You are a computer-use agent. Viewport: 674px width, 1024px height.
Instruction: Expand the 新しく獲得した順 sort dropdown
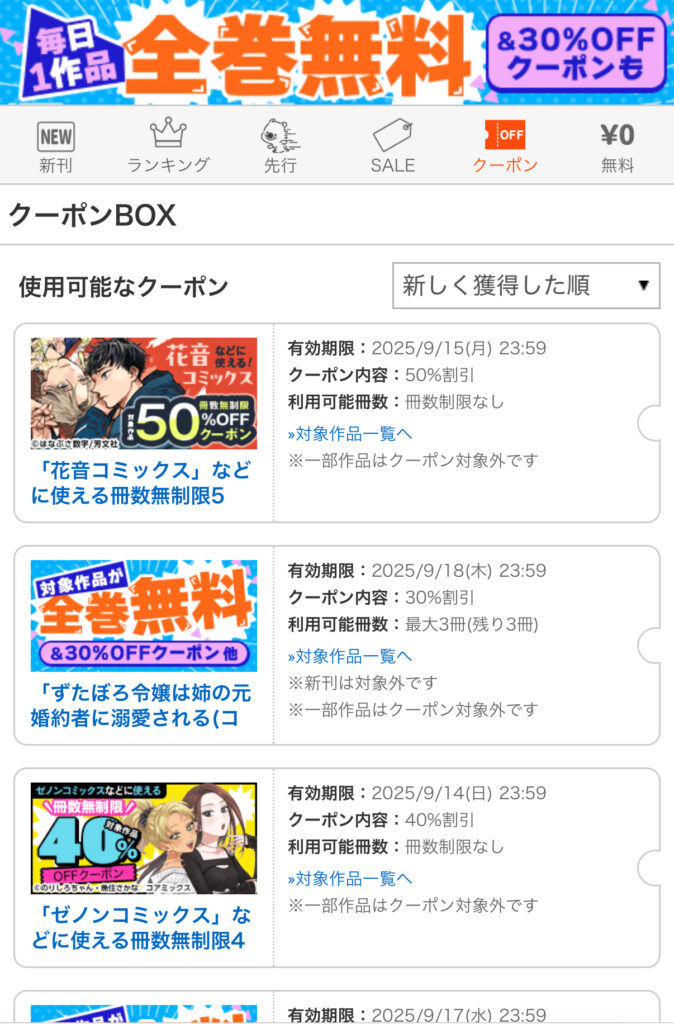pos(526,286)
